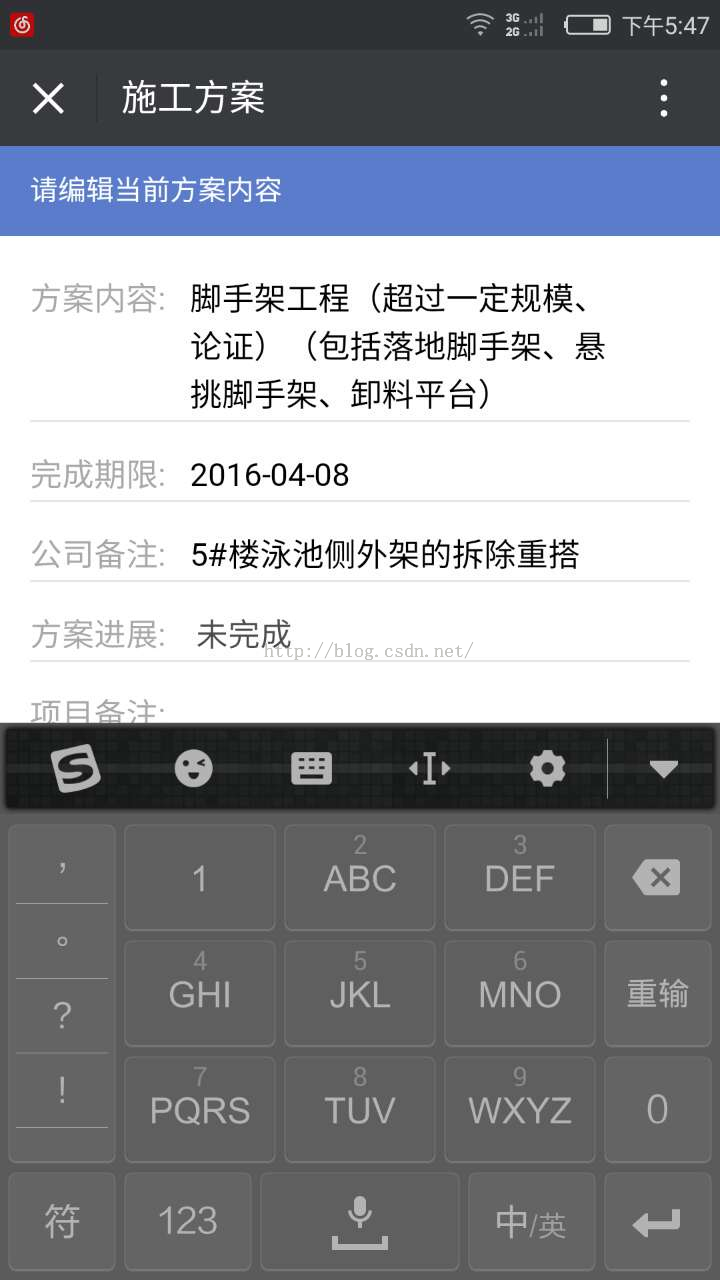Open the emoji panel on keyboard
Image resolution: width=720 pixels, height=1280 pixels.
point(194,769)
